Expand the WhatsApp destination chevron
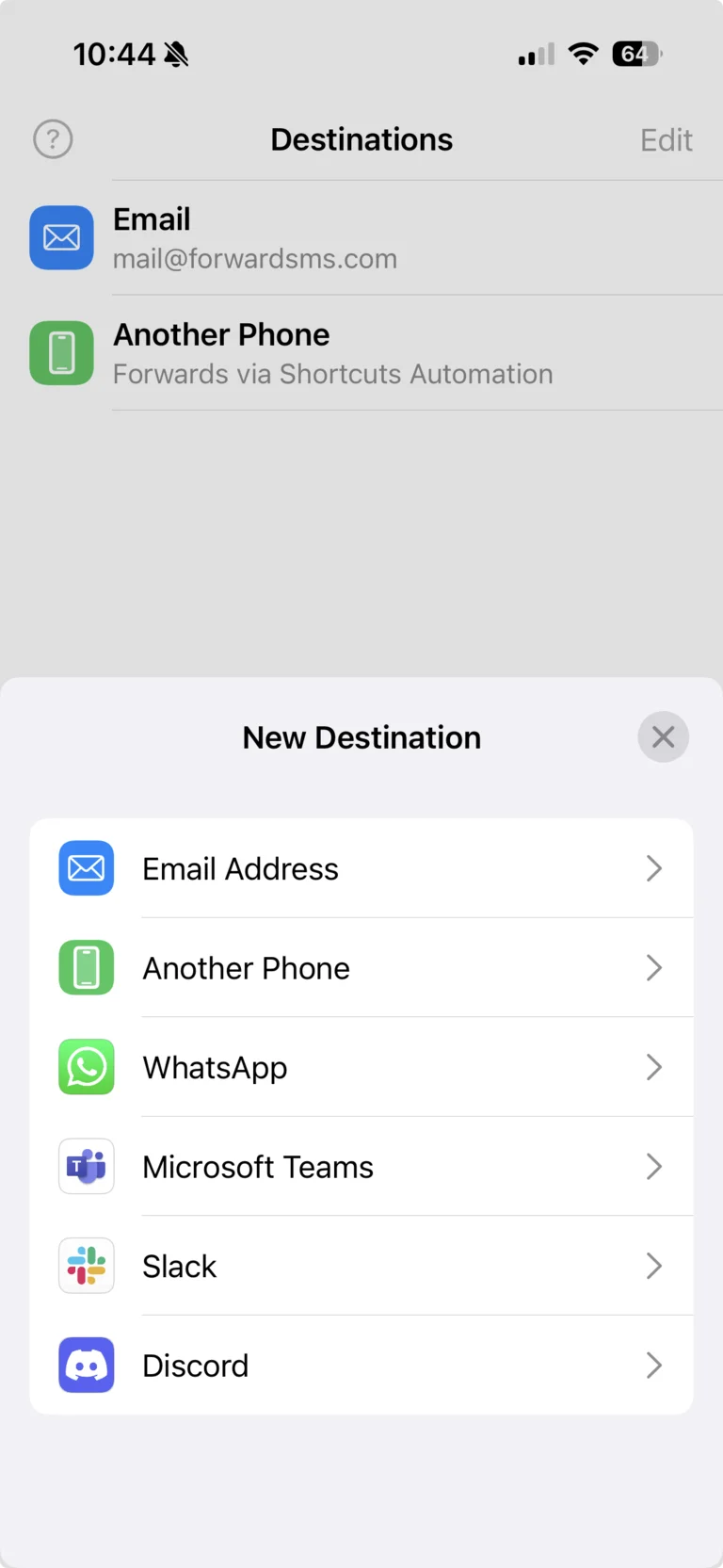Screen dimensions: 723x1568 654,1067
